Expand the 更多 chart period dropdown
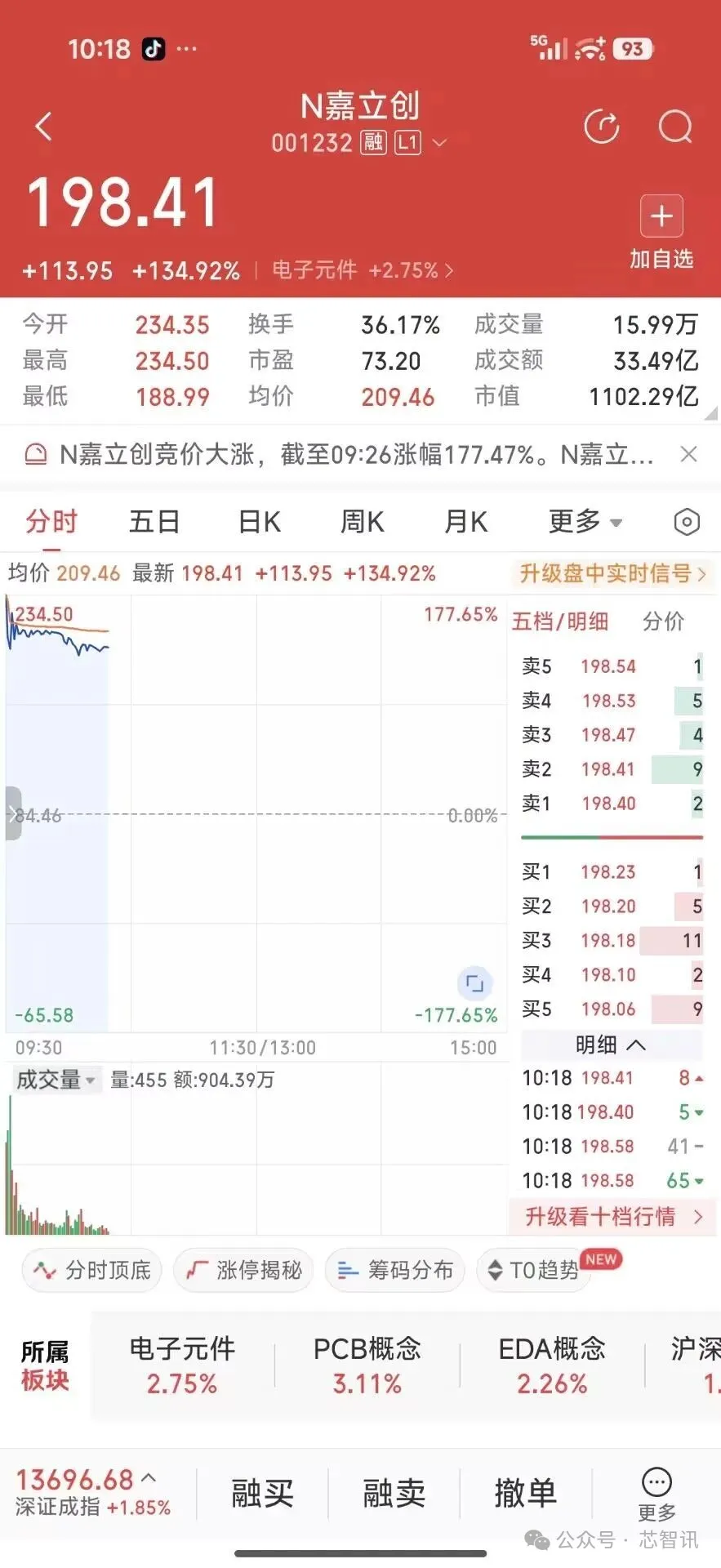Screen dimensions: 721x1568 coord(585,521)
